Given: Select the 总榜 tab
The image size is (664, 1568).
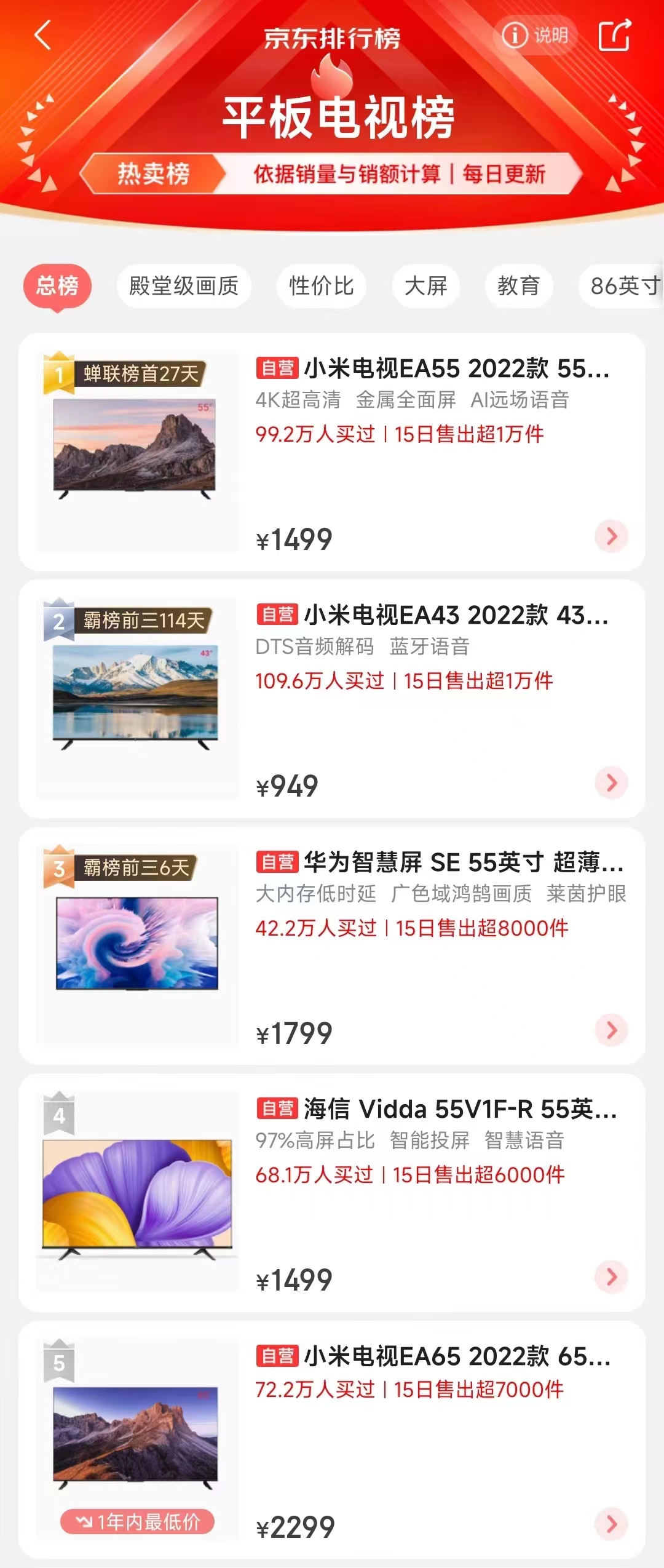Looking at the screenshot, I should click(x=59, y=285).
